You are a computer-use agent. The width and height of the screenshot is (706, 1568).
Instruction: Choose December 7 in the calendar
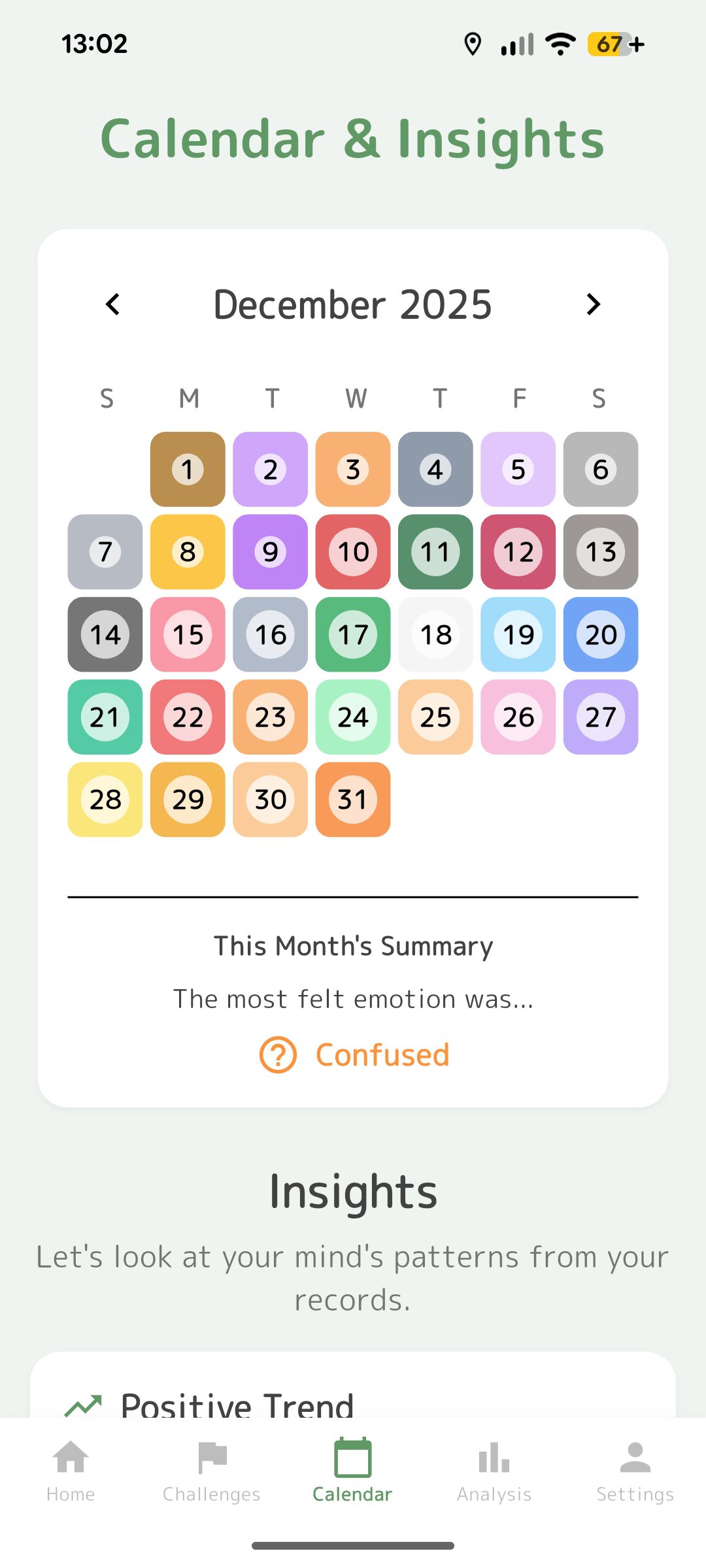click(105, 552)
